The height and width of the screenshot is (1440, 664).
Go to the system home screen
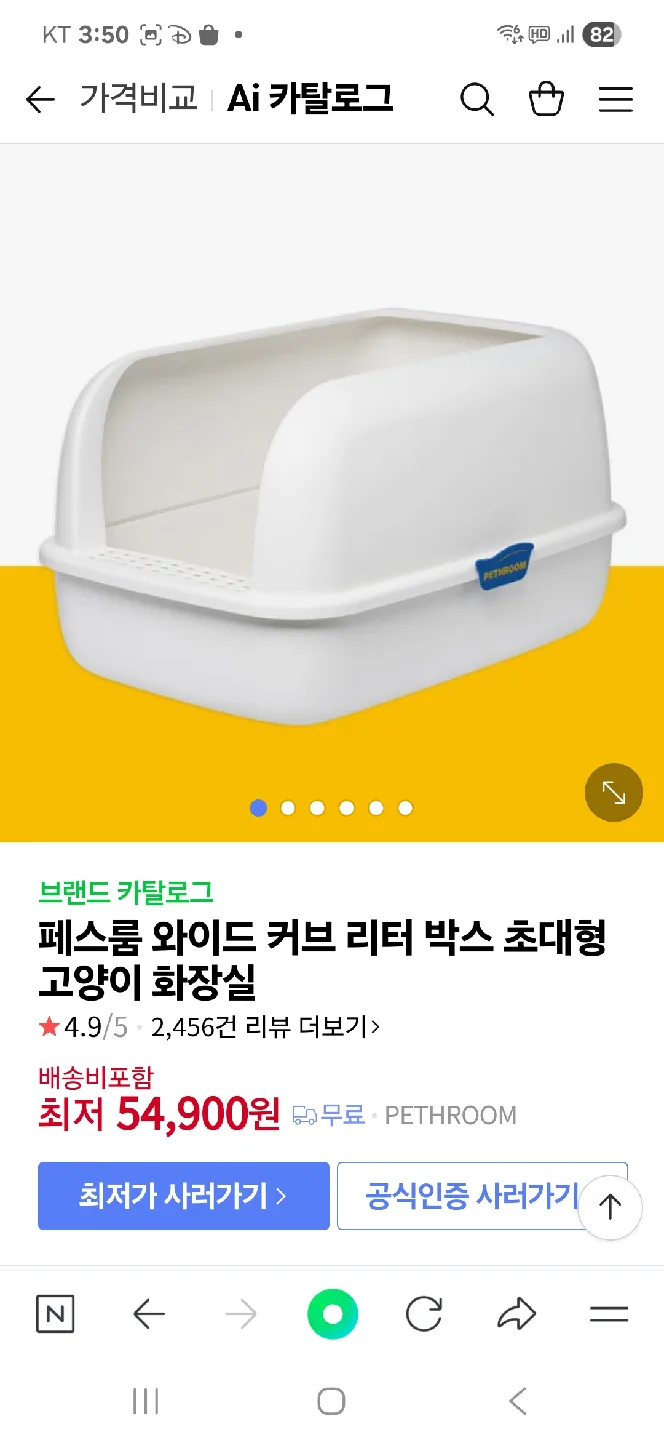coord(331,1402)
